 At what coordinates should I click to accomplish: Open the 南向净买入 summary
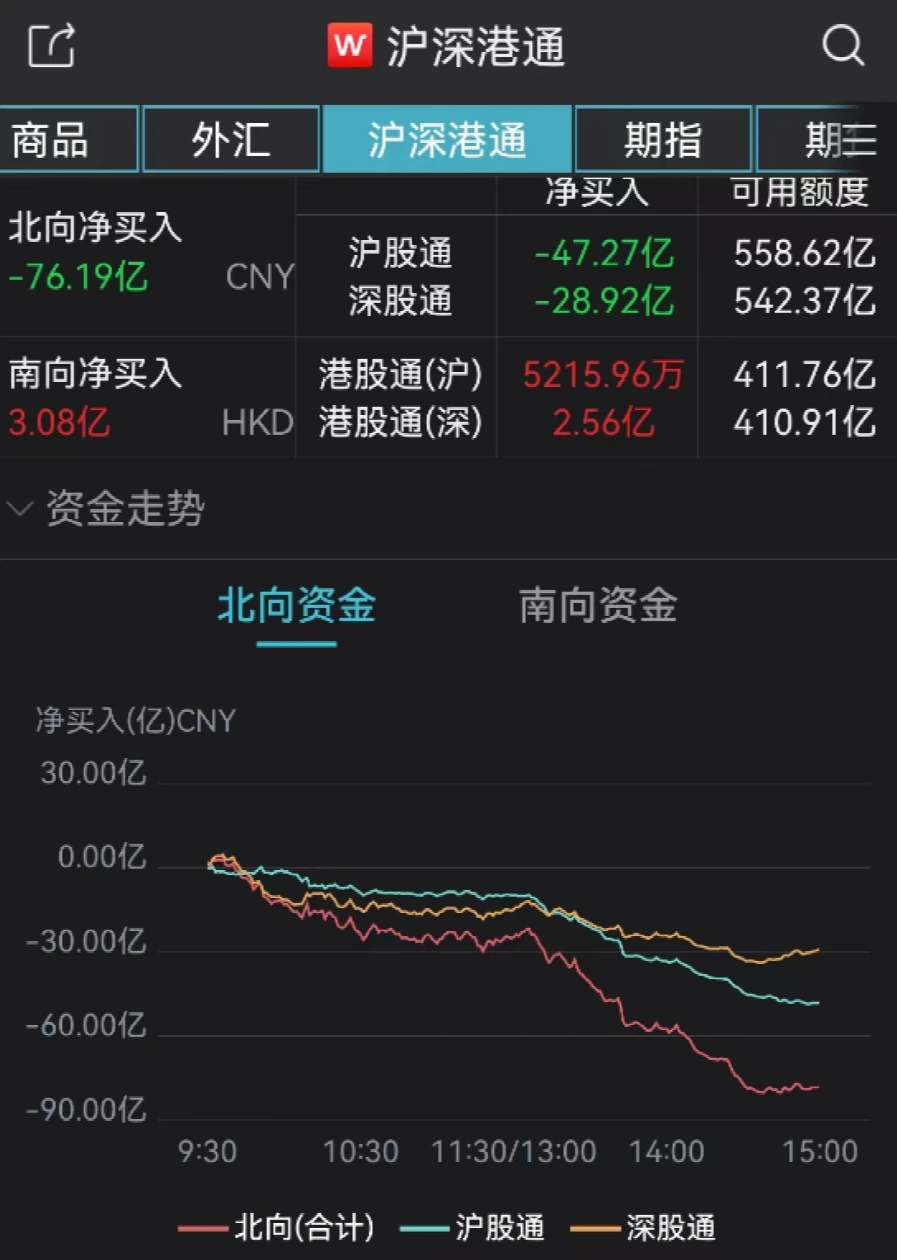pyautogui.click(x=148, y=398)
